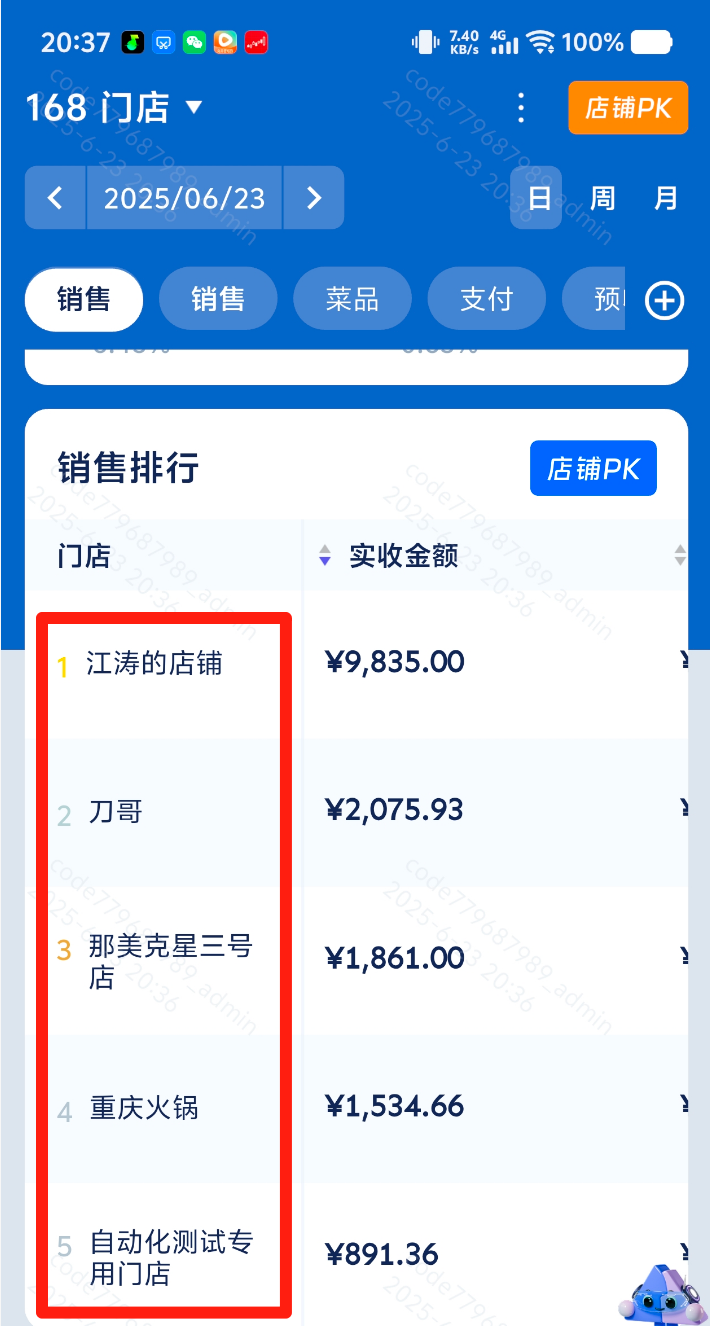The image size is (710, 1326).
Task: Open the 江涛的店铺 store row
Action: pos(154,664)
